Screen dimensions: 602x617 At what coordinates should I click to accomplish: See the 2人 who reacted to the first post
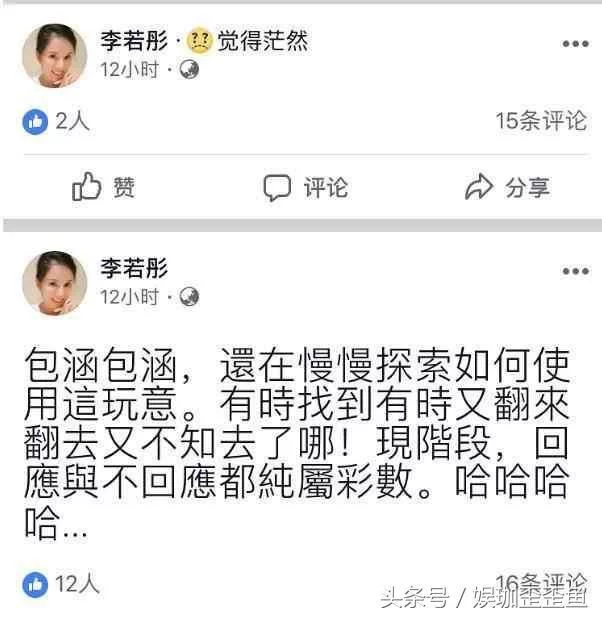pos(57,122)
